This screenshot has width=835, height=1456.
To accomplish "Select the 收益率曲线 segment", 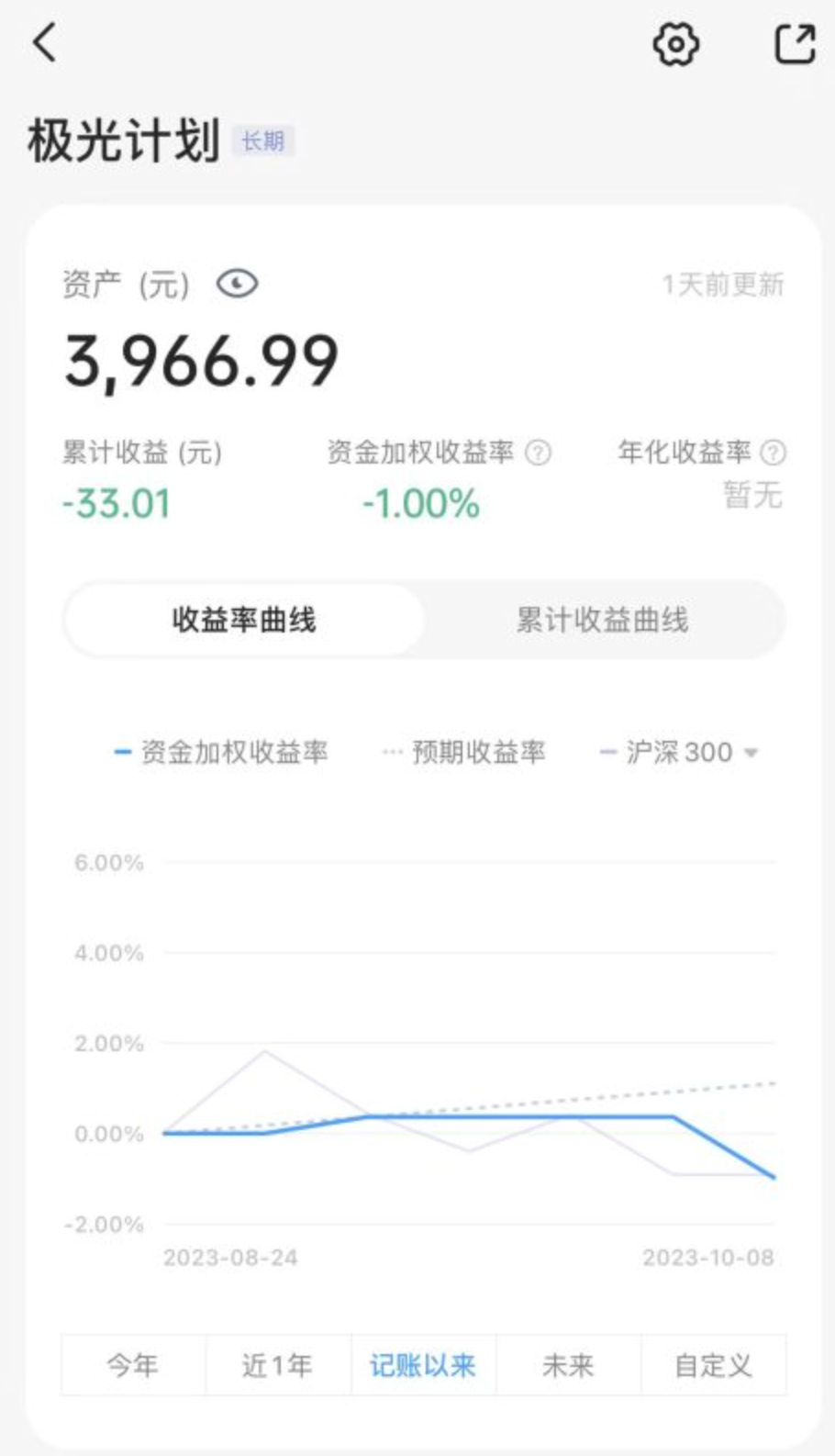I will coord(244,620).
